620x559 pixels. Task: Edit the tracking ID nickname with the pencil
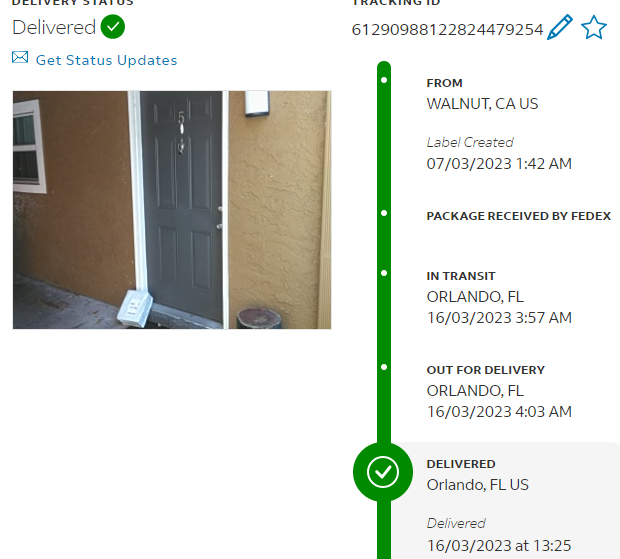coord(560,28)
